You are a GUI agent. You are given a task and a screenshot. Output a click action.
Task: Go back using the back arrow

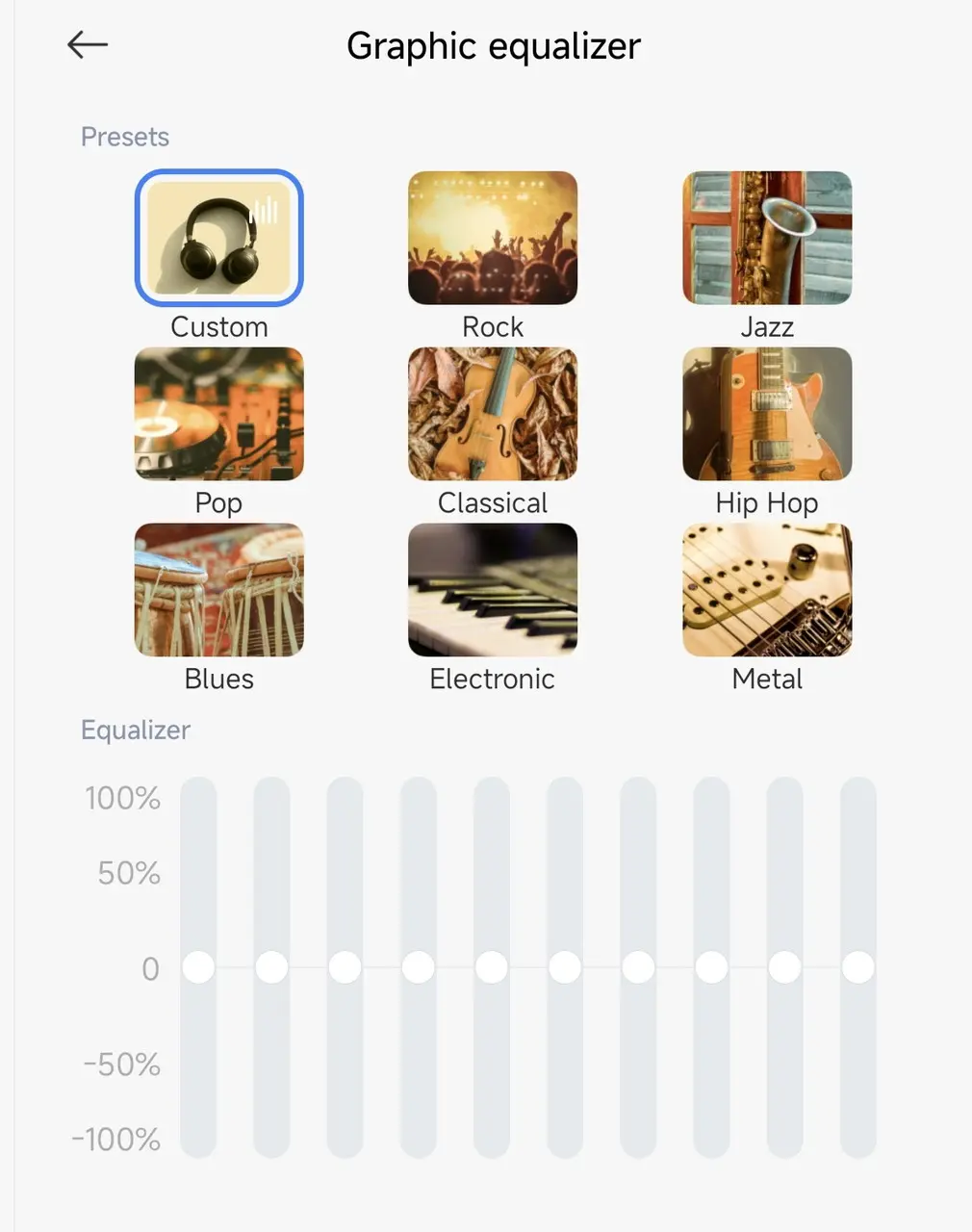(x=88, y=44)
